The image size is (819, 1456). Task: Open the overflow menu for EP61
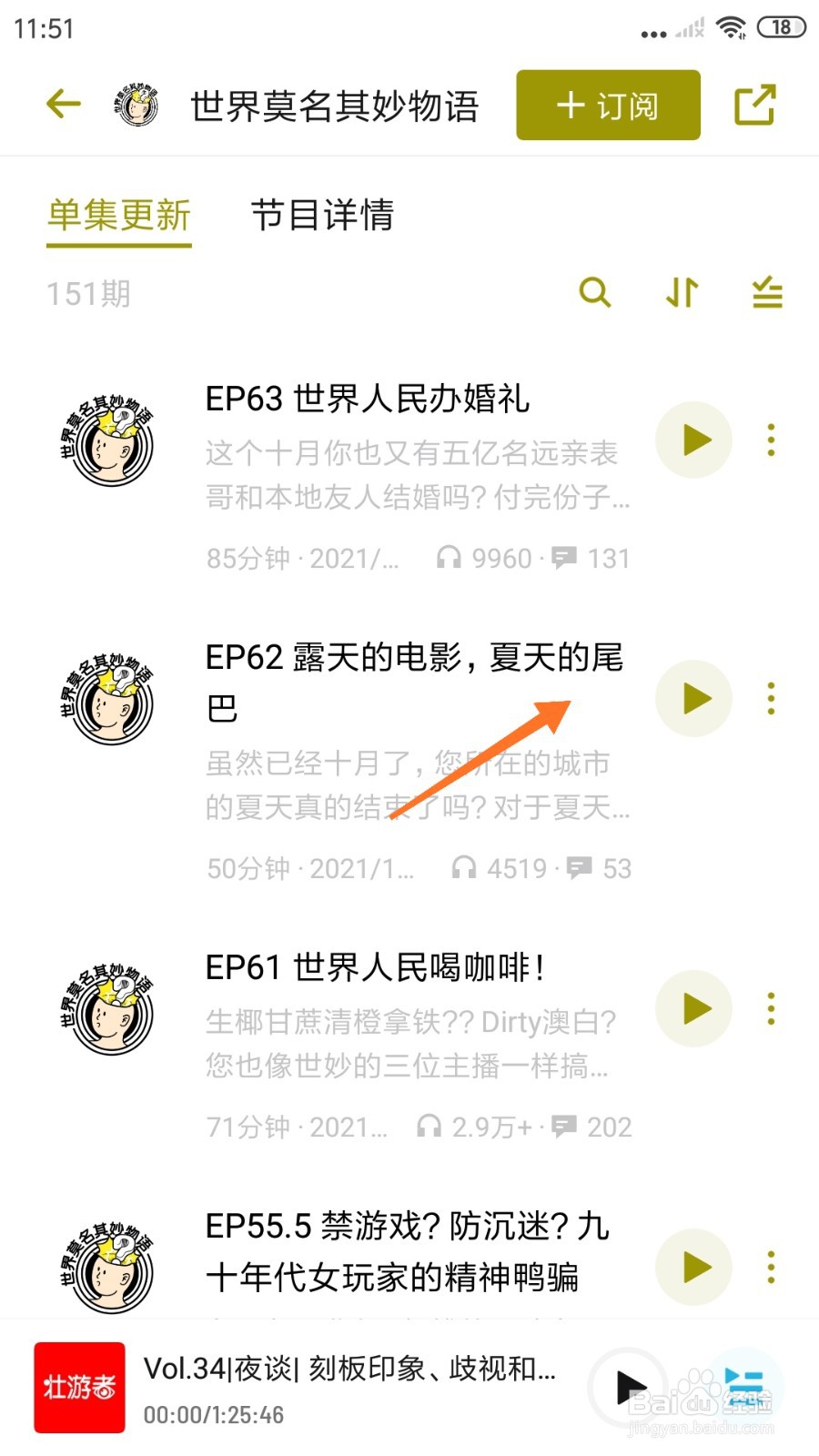click(771, 1008)
